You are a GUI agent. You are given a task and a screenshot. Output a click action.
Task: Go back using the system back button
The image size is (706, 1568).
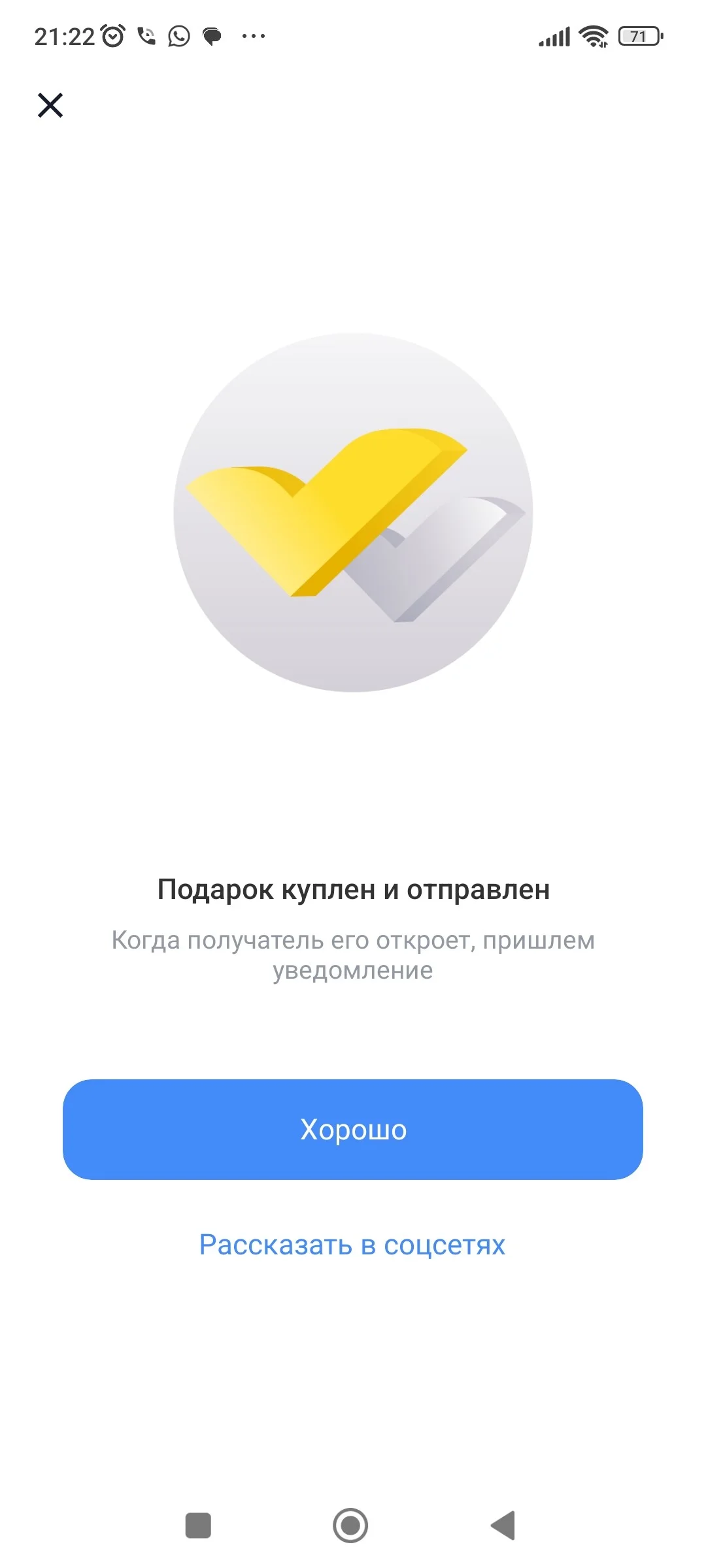(x=503, y=1526)
